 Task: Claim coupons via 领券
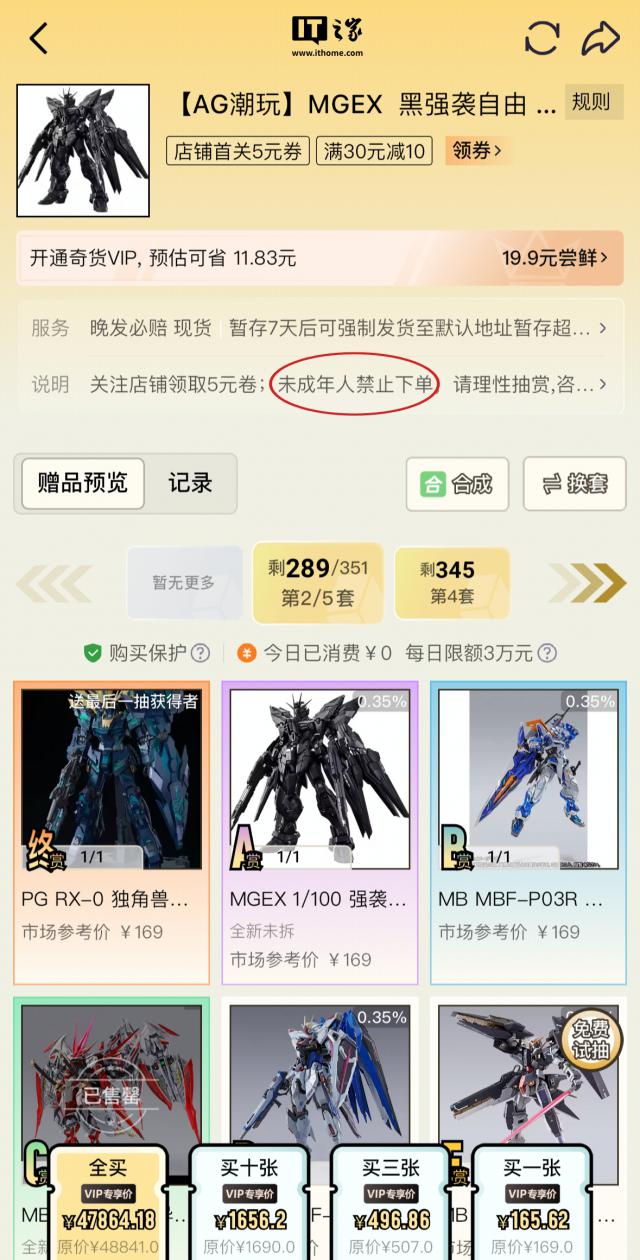tap(476, 151)
